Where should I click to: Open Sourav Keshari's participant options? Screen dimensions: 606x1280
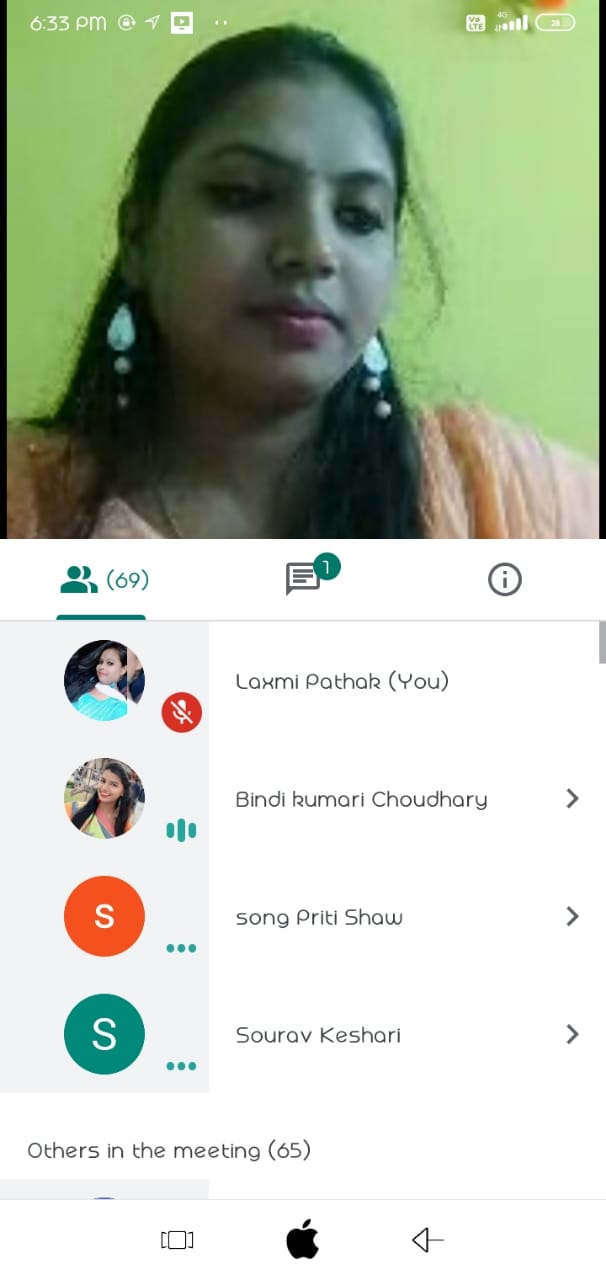572,1035
